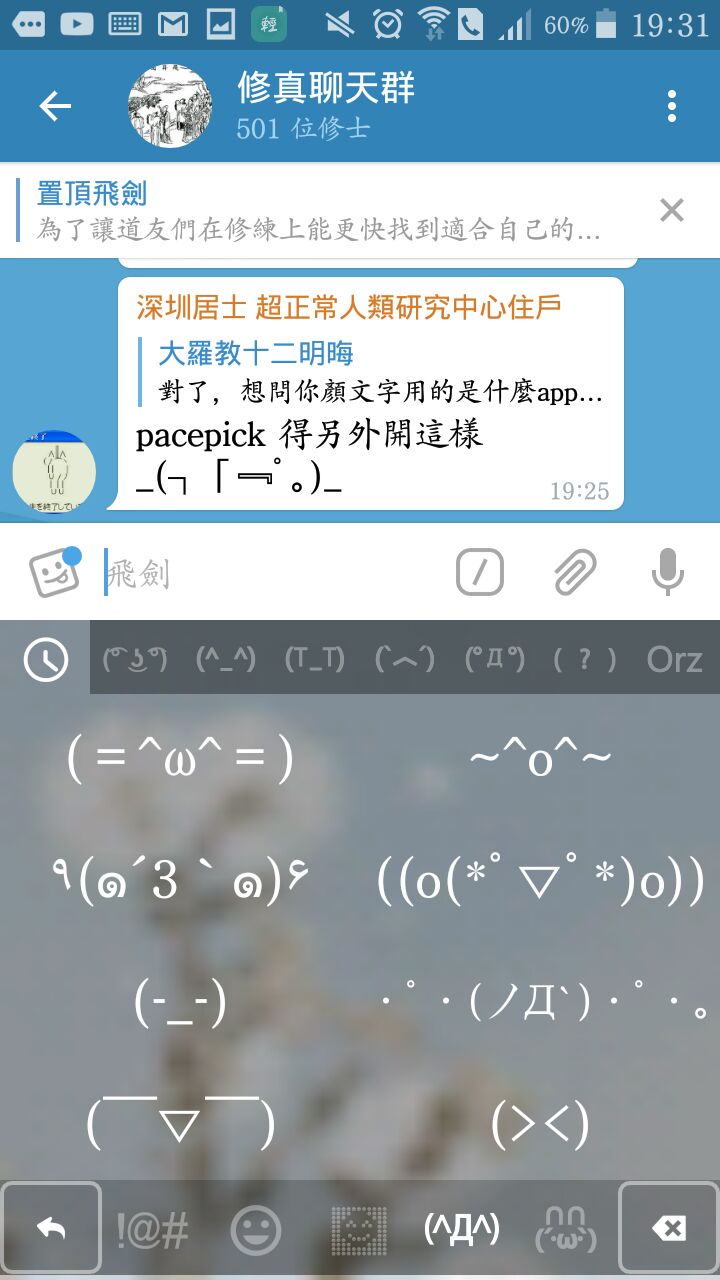
Task: Select the (T_T) kaomoji category
Action: click(314, 659)
